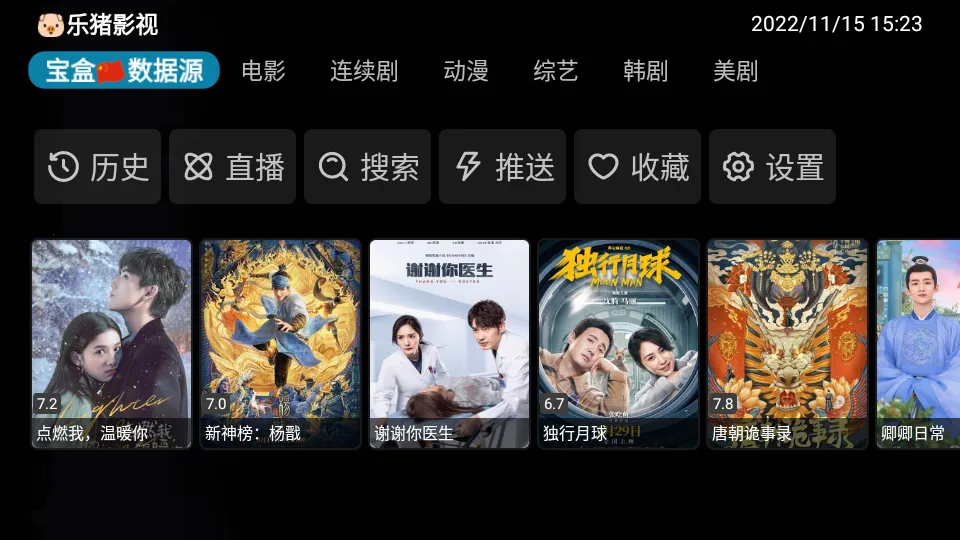
Task: Open the 推送 push feature
Action: 503,167
